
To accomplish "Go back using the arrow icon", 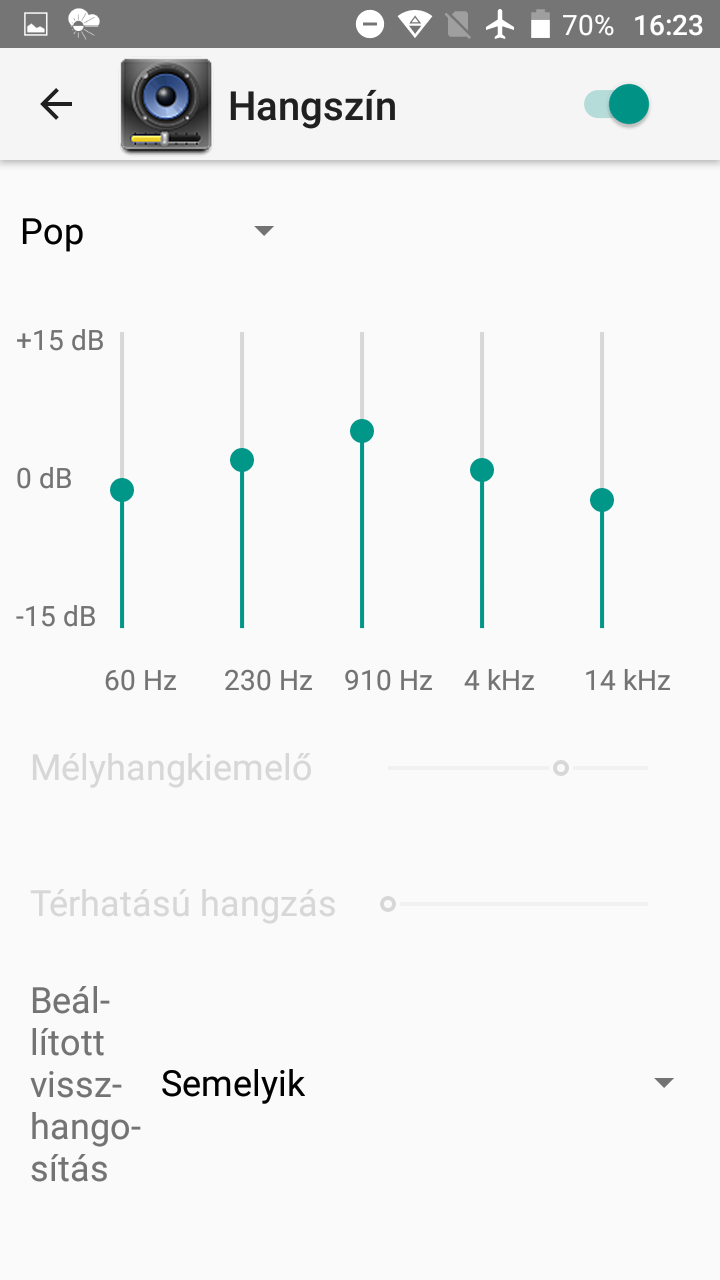I will tap(56, 104).
